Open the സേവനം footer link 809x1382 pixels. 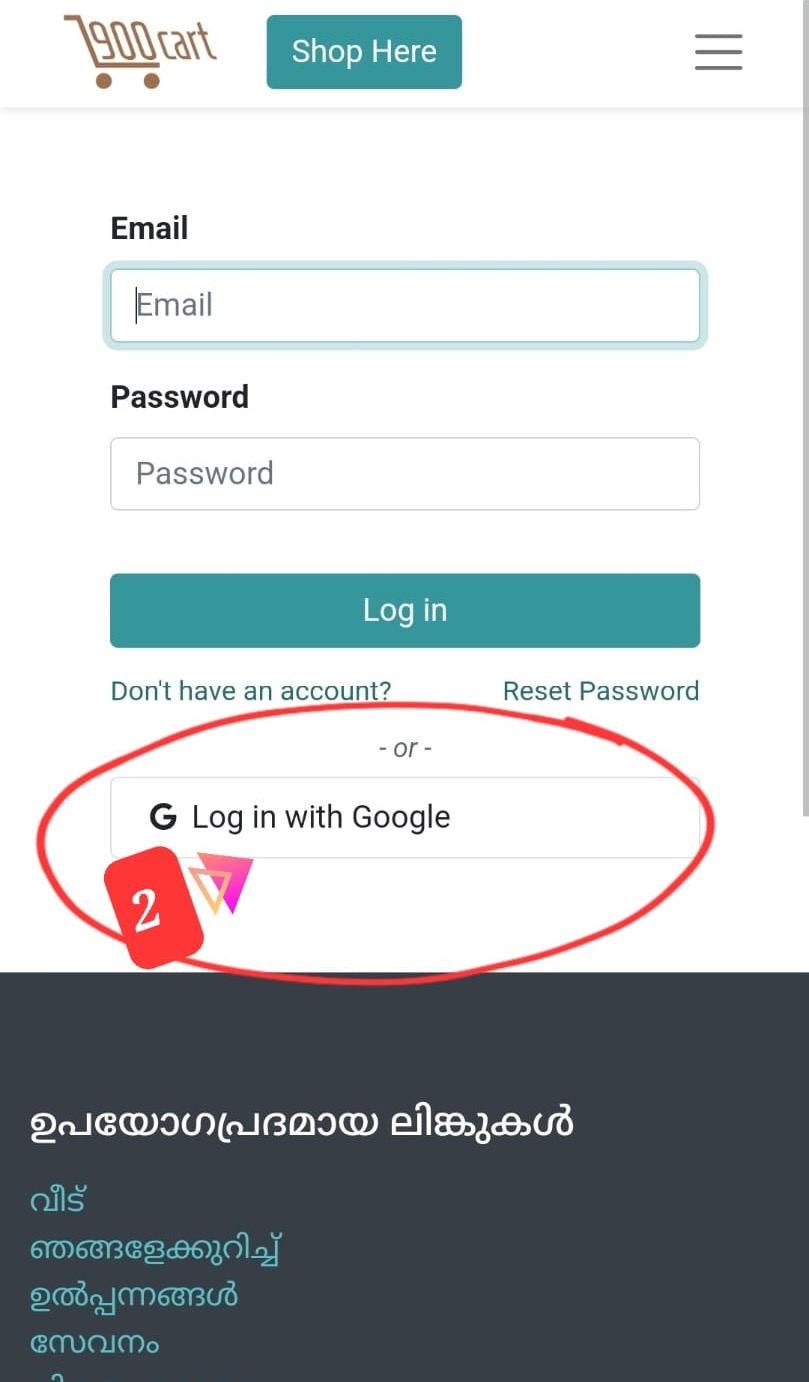95,1343
